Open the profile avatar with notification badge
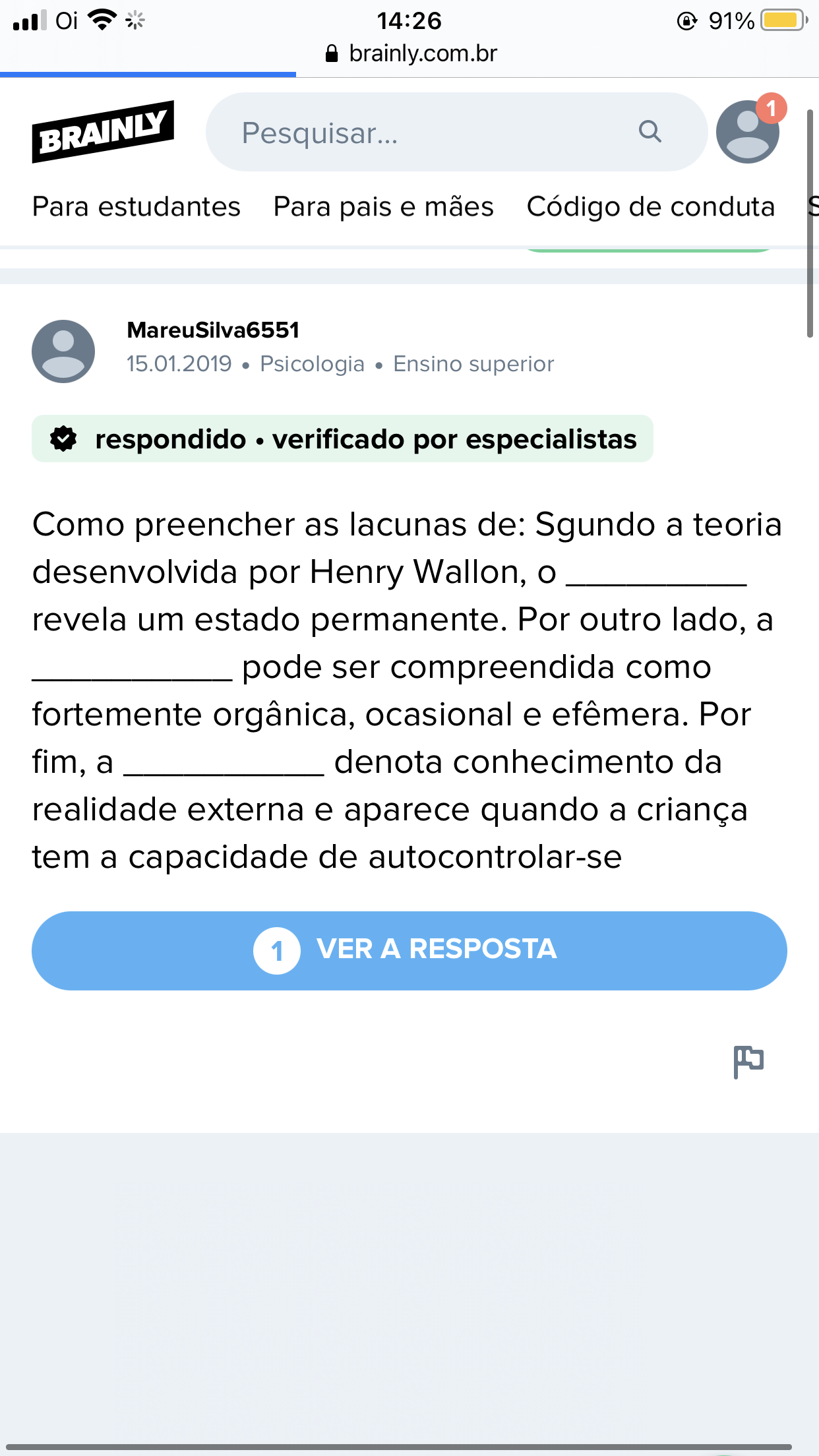 pos(748,131)
